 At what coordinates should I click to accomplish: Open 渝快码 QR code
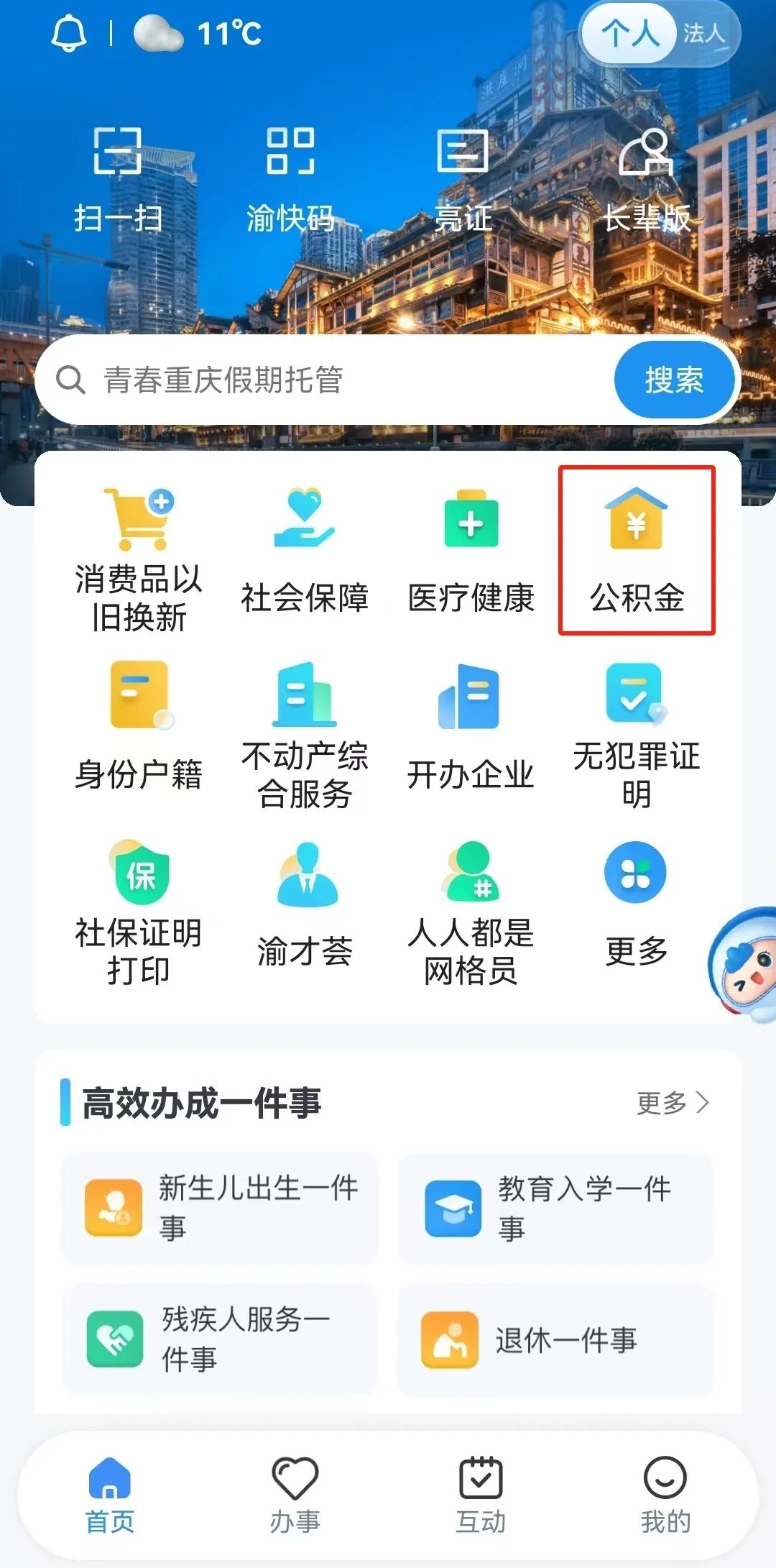290,180
